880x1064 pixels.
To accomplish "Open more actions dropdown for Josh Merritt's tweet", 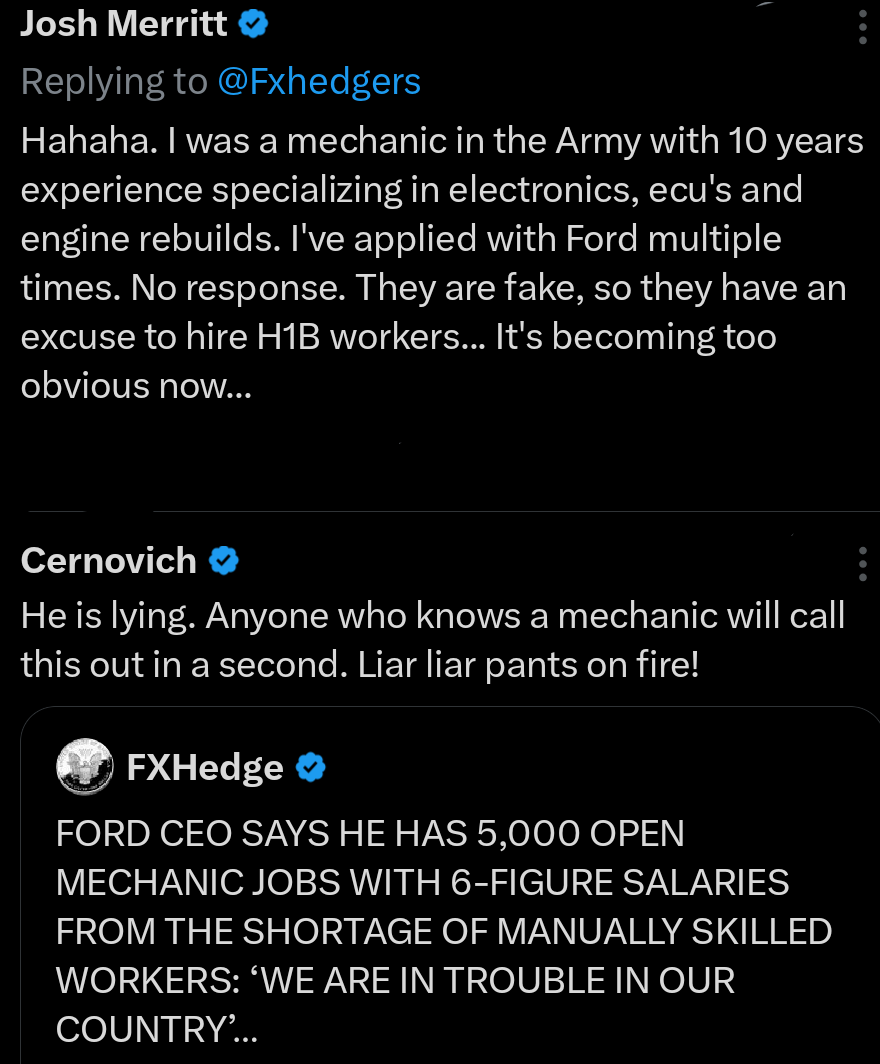I will [862, 27].
